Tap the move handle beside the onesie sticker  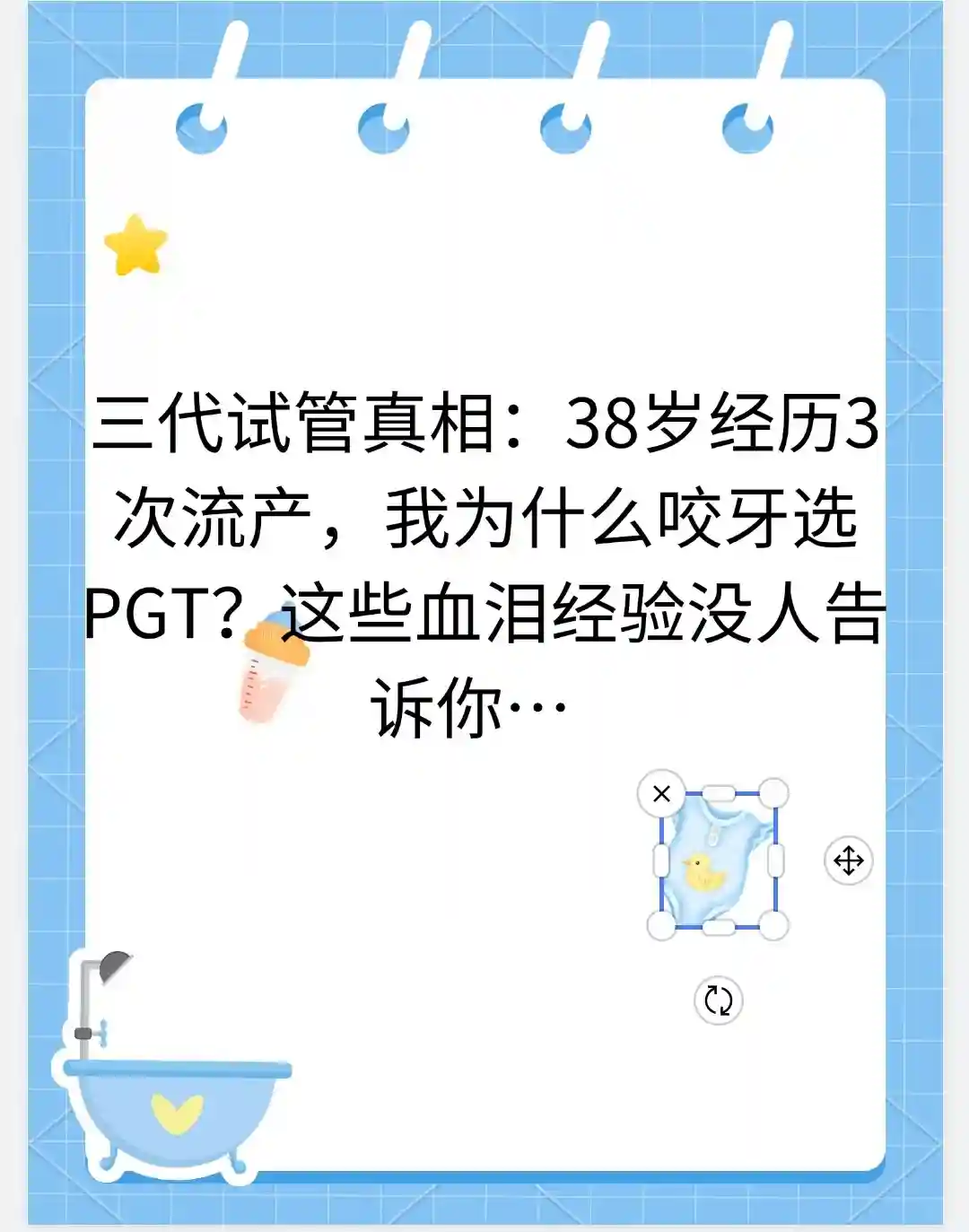coord(848,861)
